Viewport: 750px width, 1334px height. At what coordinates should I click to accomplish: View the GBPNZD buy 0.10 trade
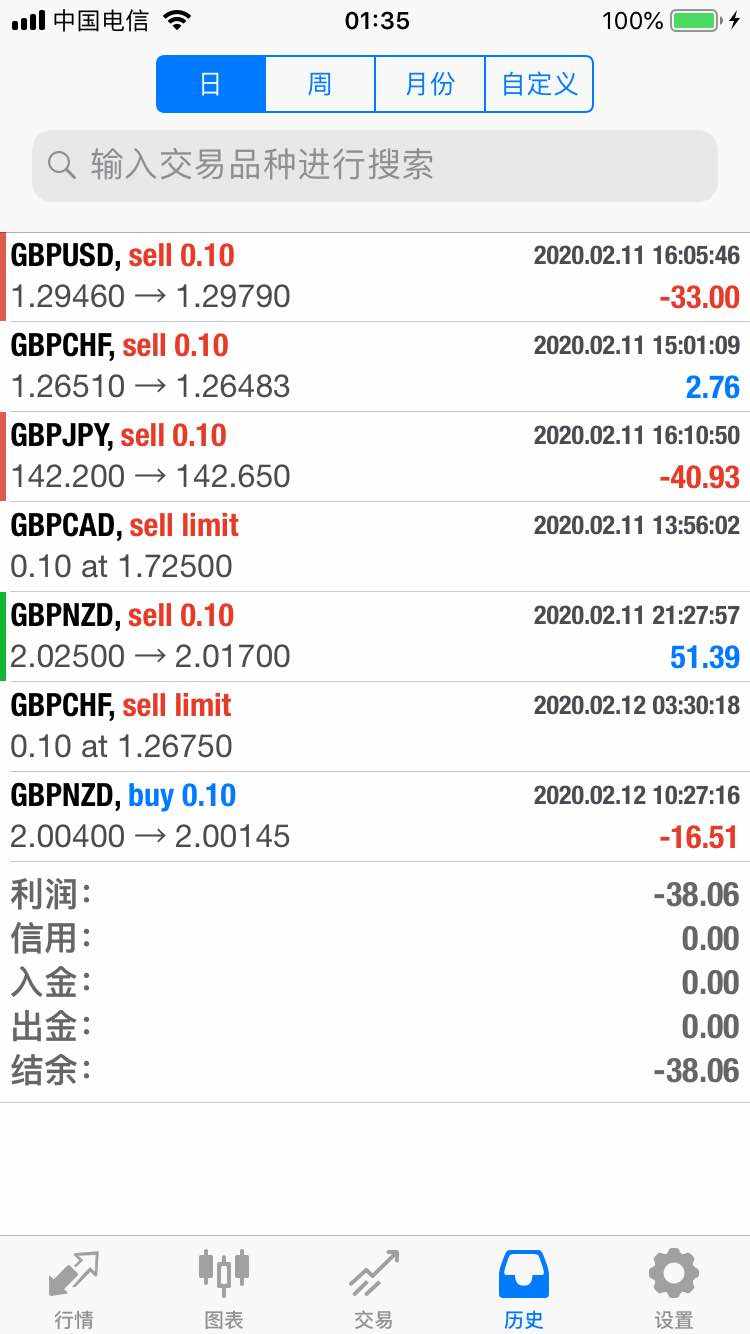coord(375,817)
